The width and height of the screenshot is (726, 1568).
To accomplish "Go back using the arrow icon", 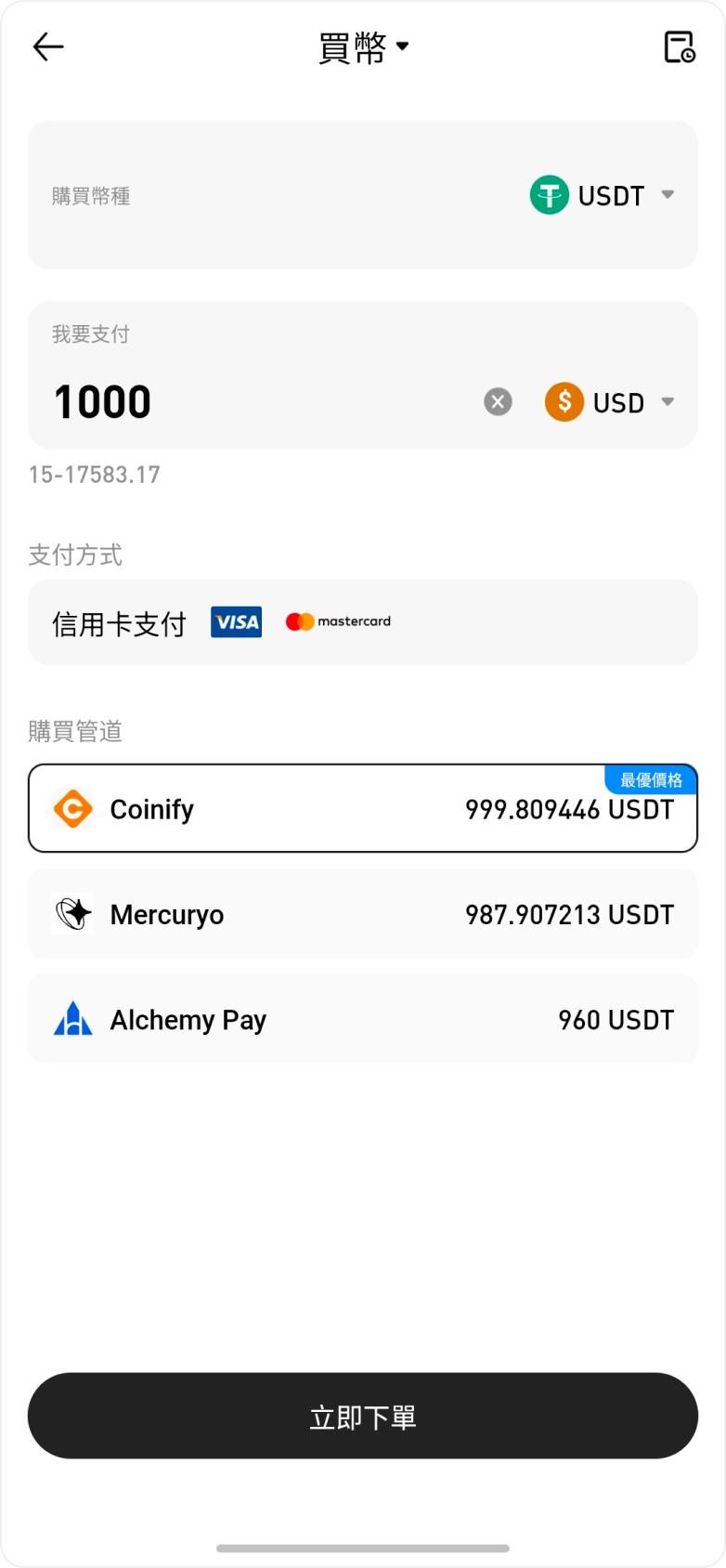I will [48, 46].
